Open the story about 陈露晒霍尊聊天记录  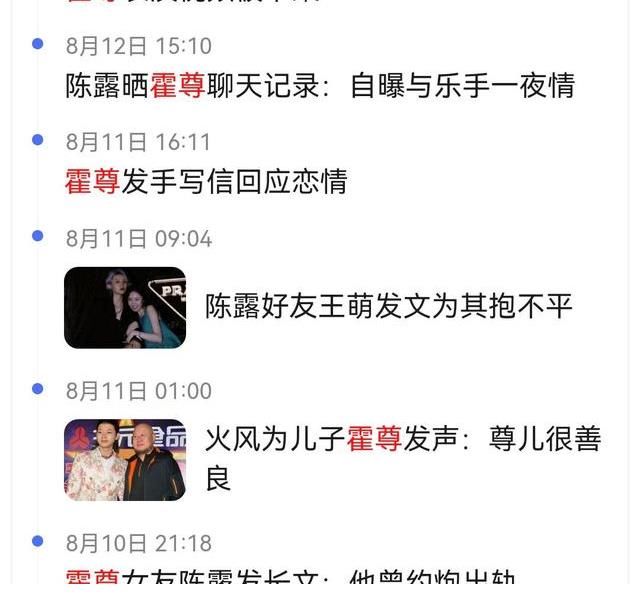coord(320,85)
